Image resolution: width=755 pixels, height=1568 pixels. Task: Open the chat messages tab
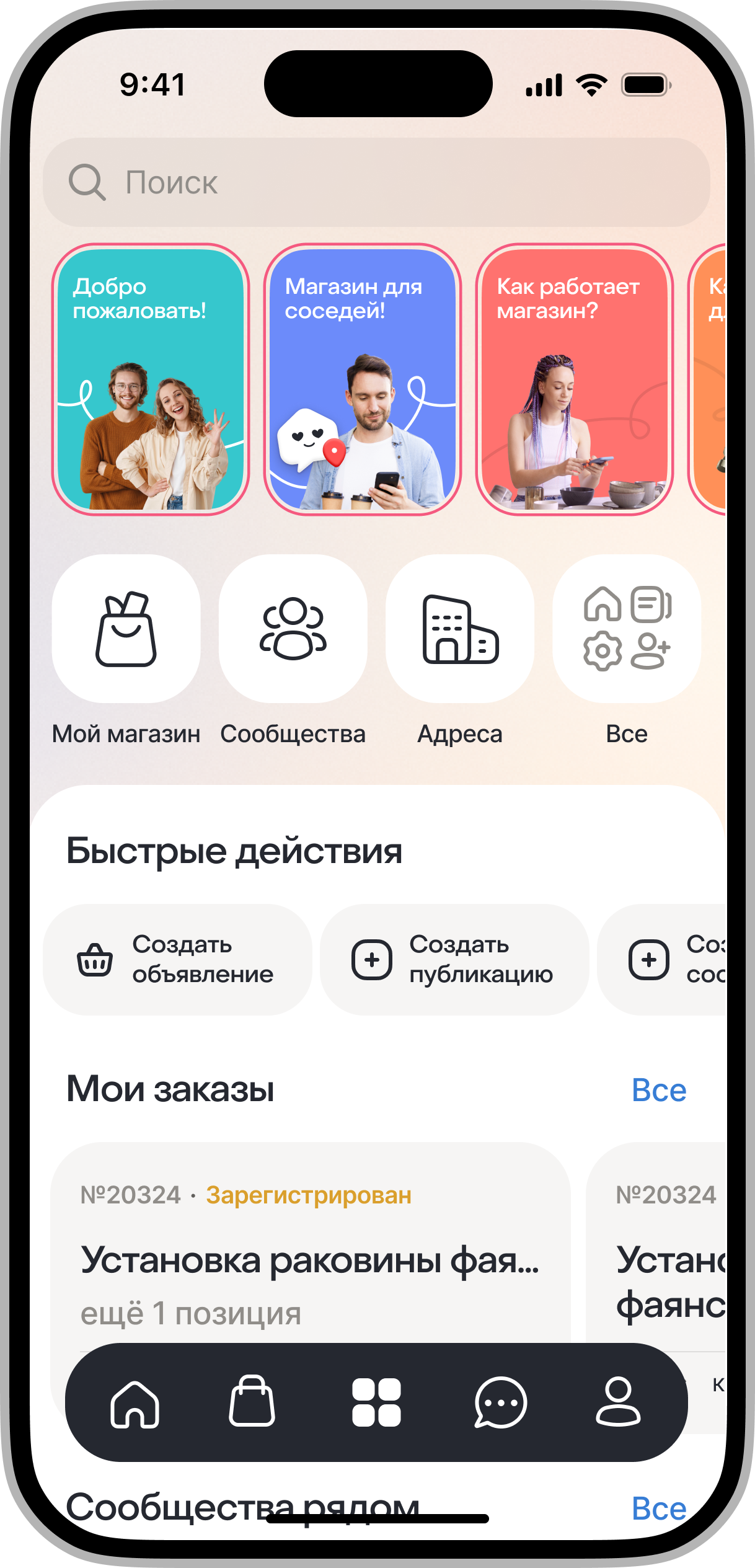(500, 1402)
